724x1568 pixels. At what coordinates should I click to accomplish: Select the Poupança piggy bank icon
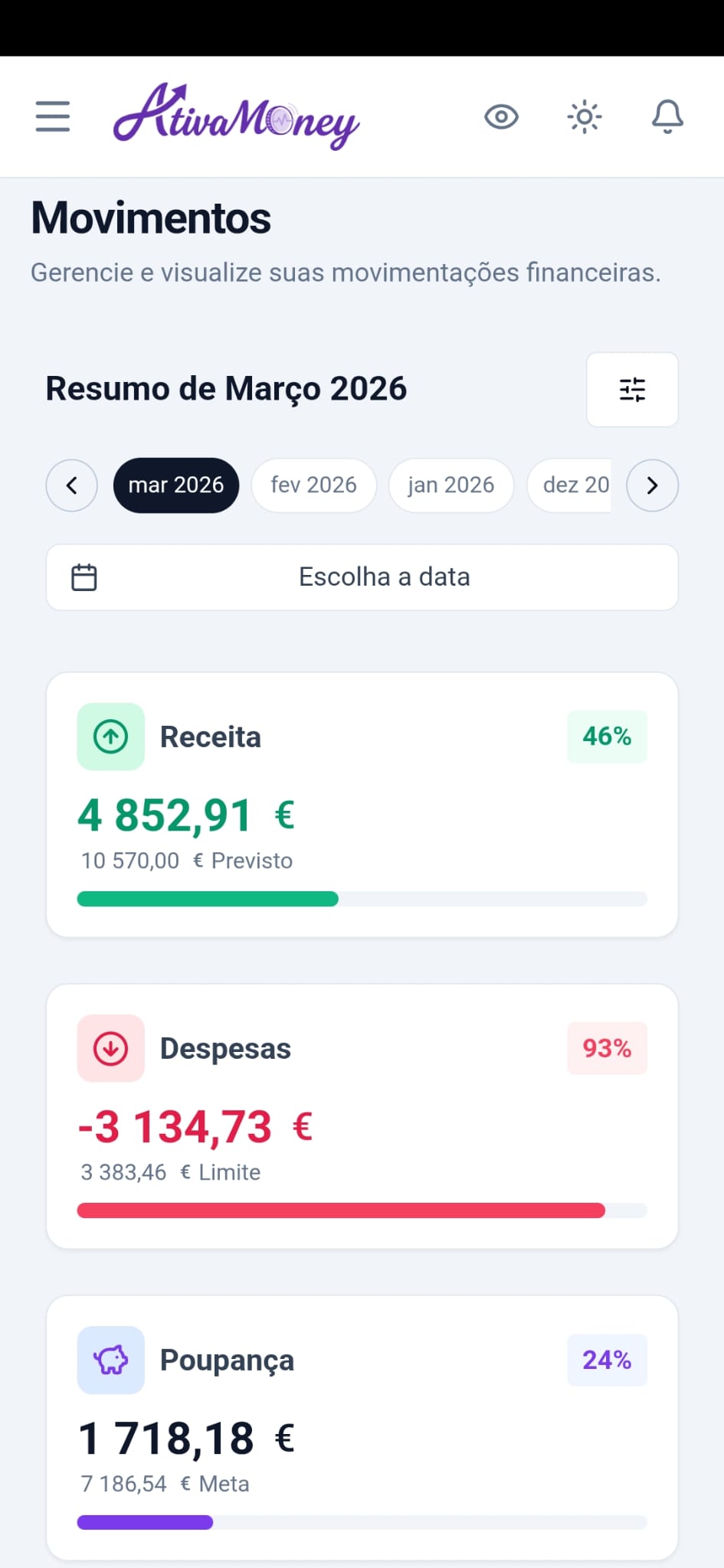[x=110, y=1360]
